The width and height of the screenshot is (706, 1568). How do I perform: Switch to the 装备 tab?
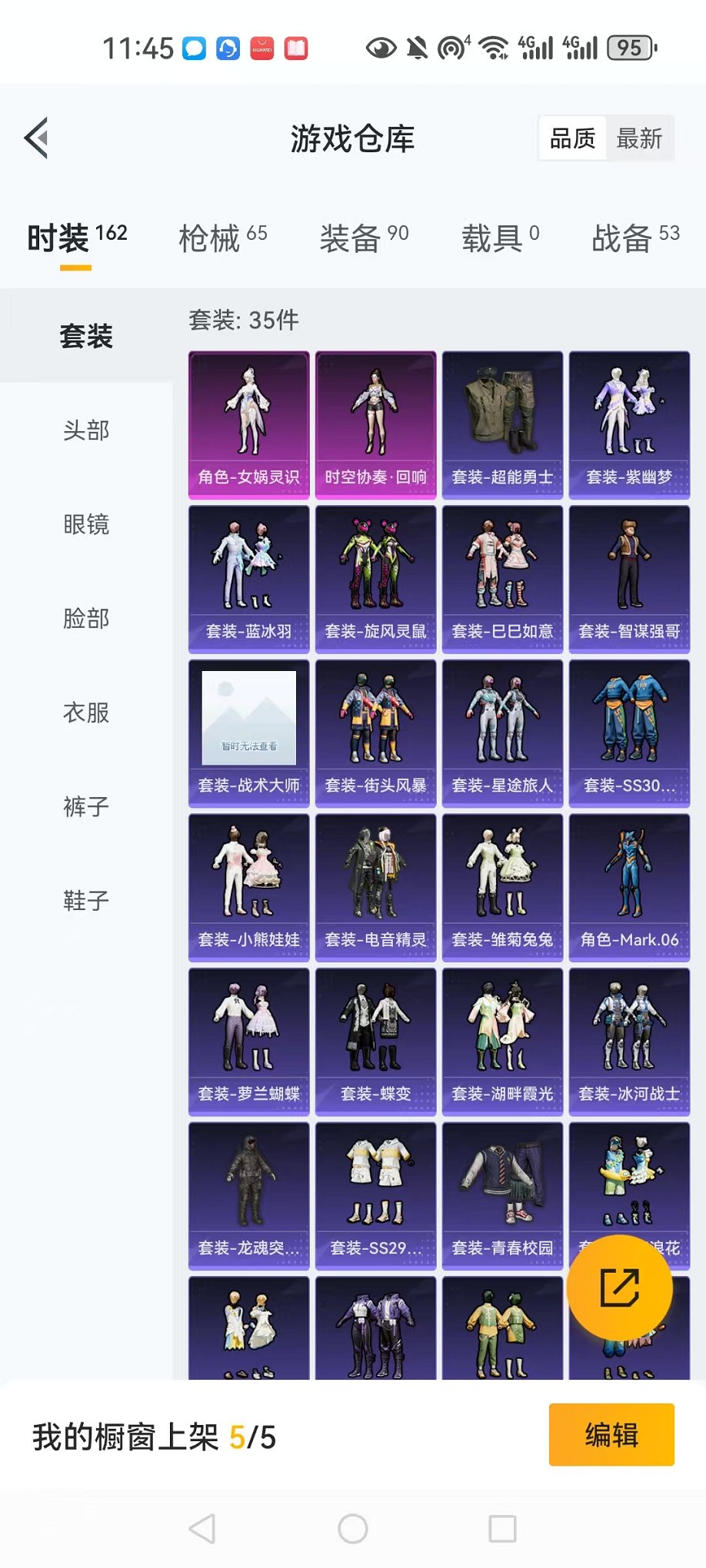365,238
